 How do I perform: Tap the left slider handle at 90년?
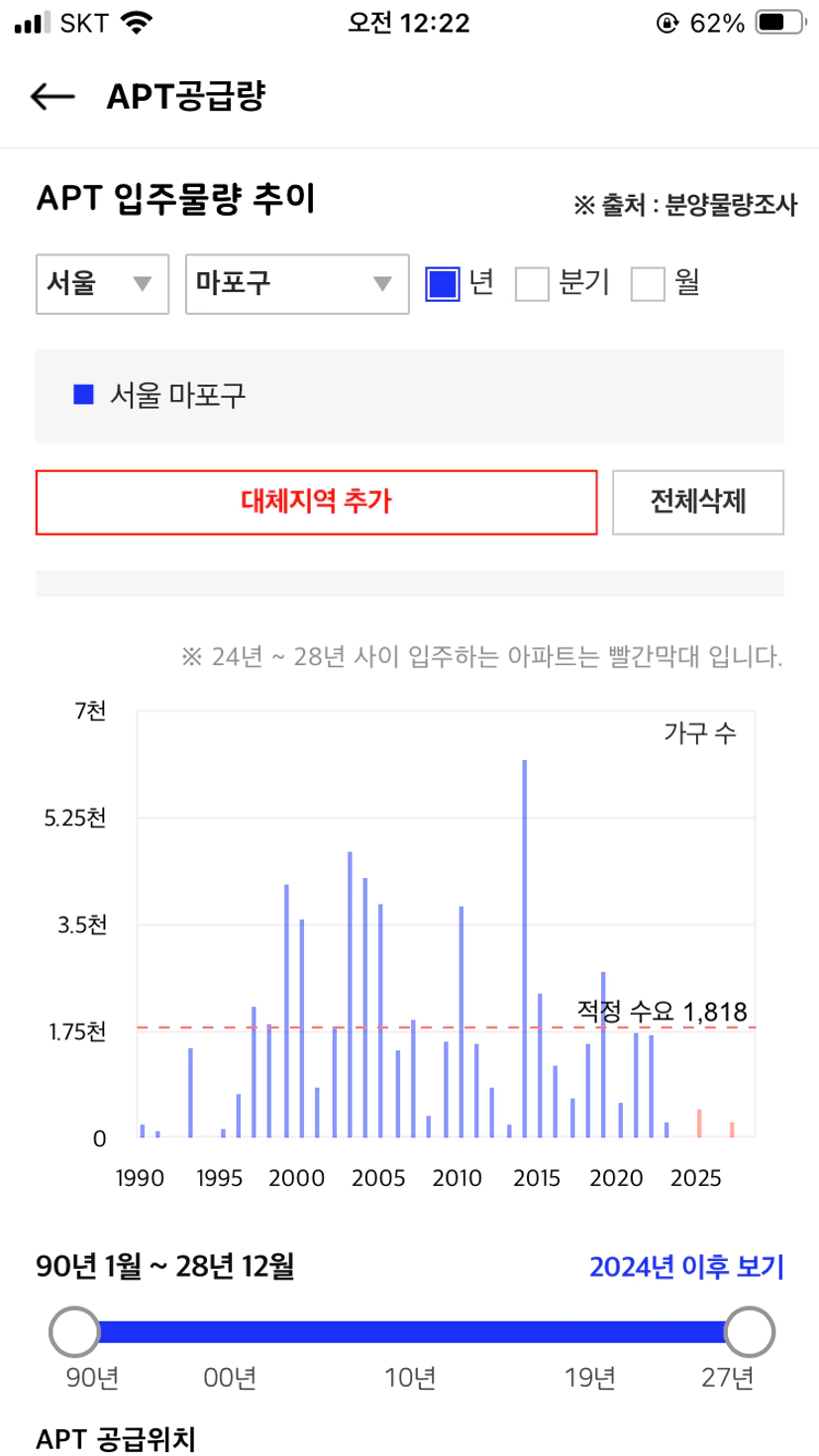tap(74, 1332)
